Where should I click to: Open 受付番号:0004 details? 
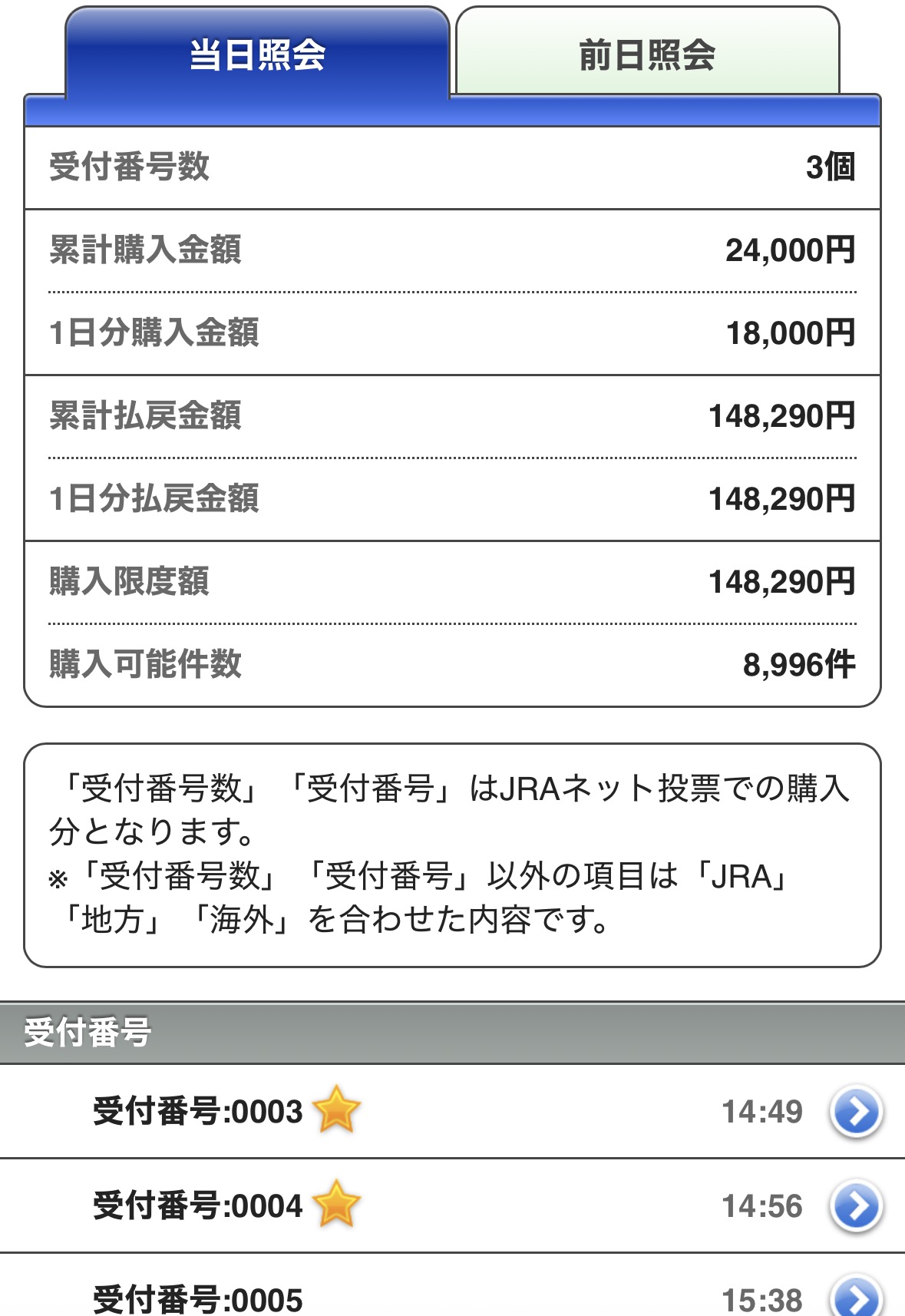click(856, 1205)
